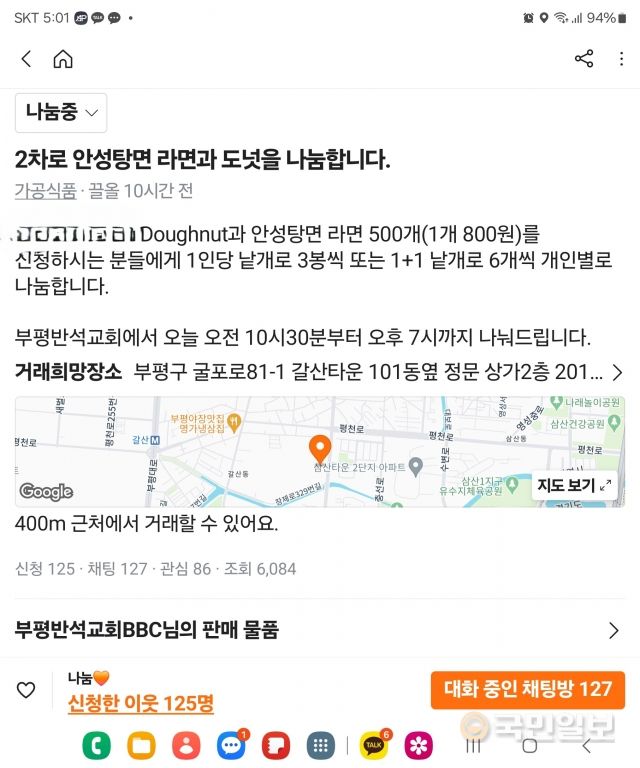
Task: View 부평반석교회BBC님의 판매 물품
Action: pos(319,630)
